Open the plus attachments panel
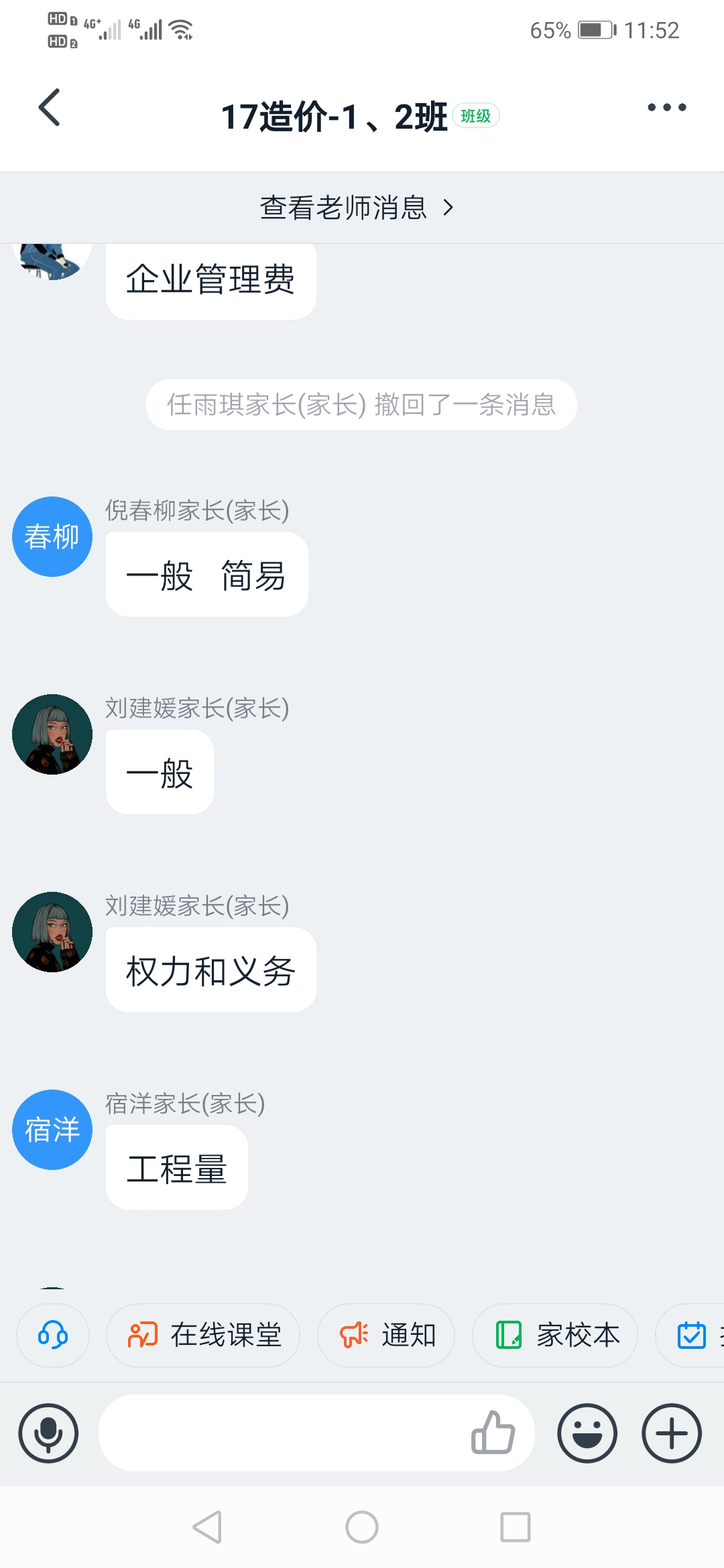The image size is (724, 1568). click(672, 1433)
